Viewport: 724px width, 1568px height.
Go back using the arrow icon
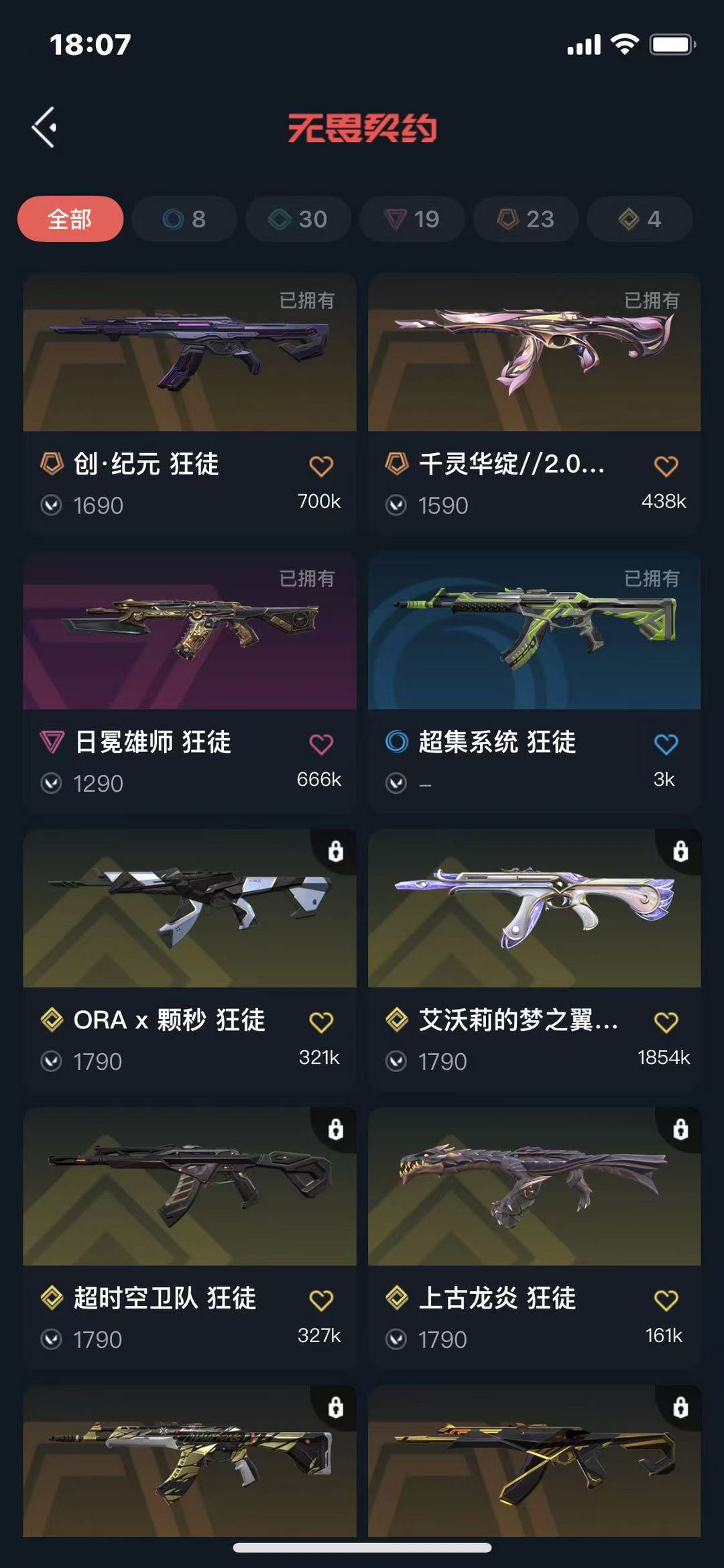(x=45, y=127)
